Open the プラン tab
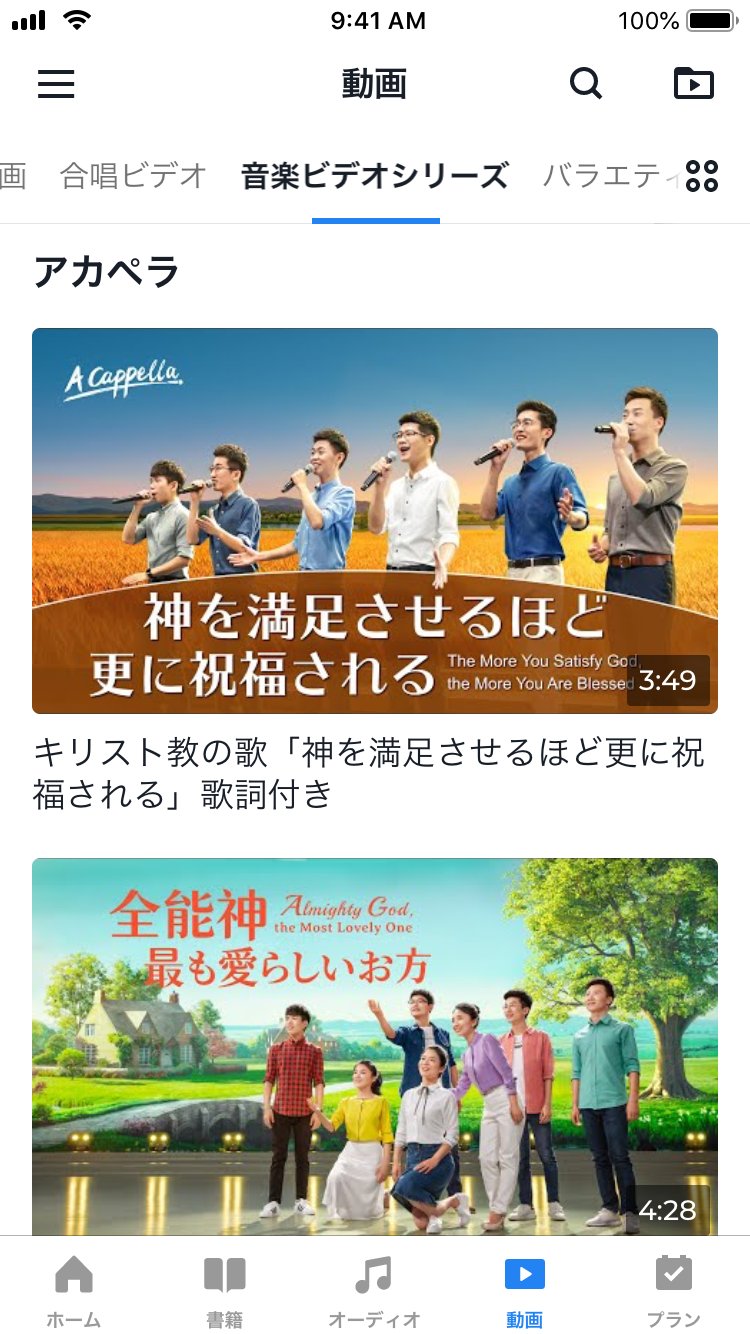The image size is (750, 1334). [x=674, y=1290]
